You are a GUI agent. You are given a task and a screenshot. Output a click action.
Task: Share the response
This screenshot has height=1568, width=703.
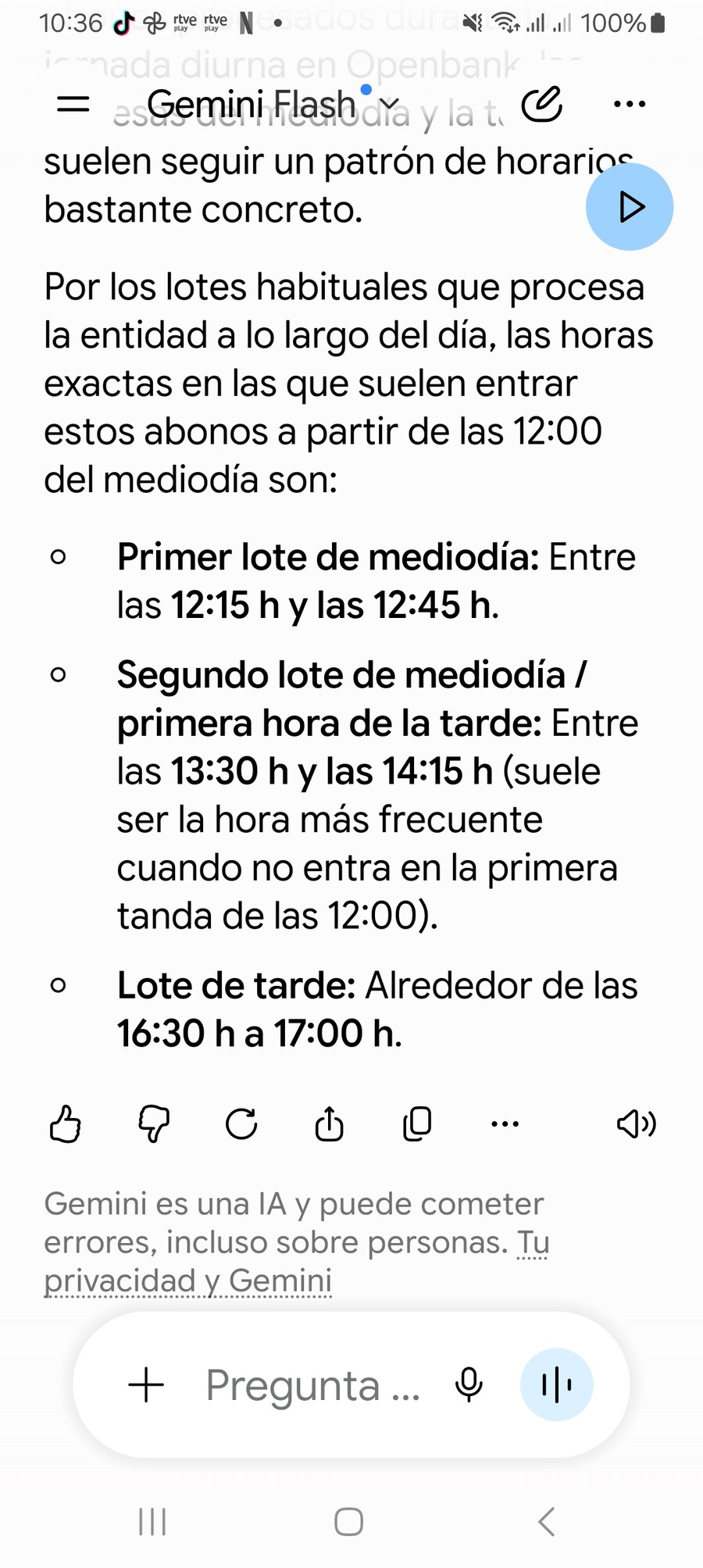(330, 1124)
